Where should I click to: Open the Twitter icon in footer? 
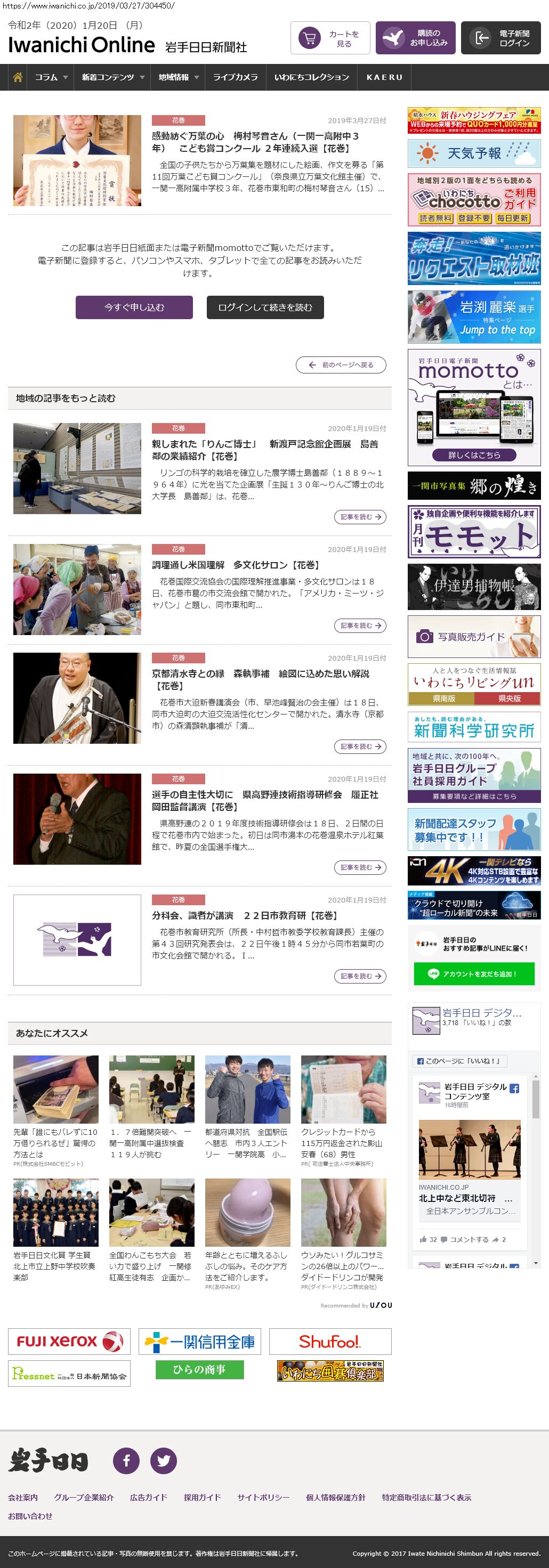pyautogui.click(x=164, y=1460)
